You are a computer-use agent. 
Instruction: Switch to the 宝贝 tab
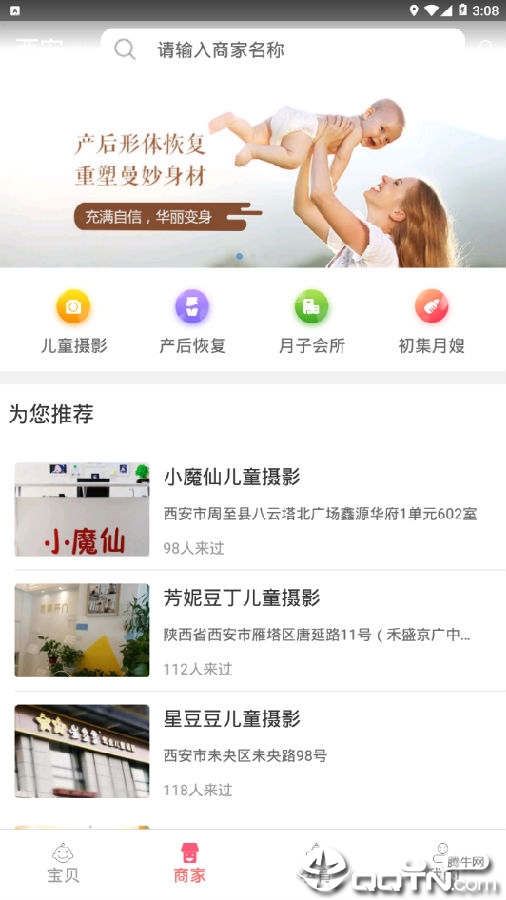click(x=63, y=864)
